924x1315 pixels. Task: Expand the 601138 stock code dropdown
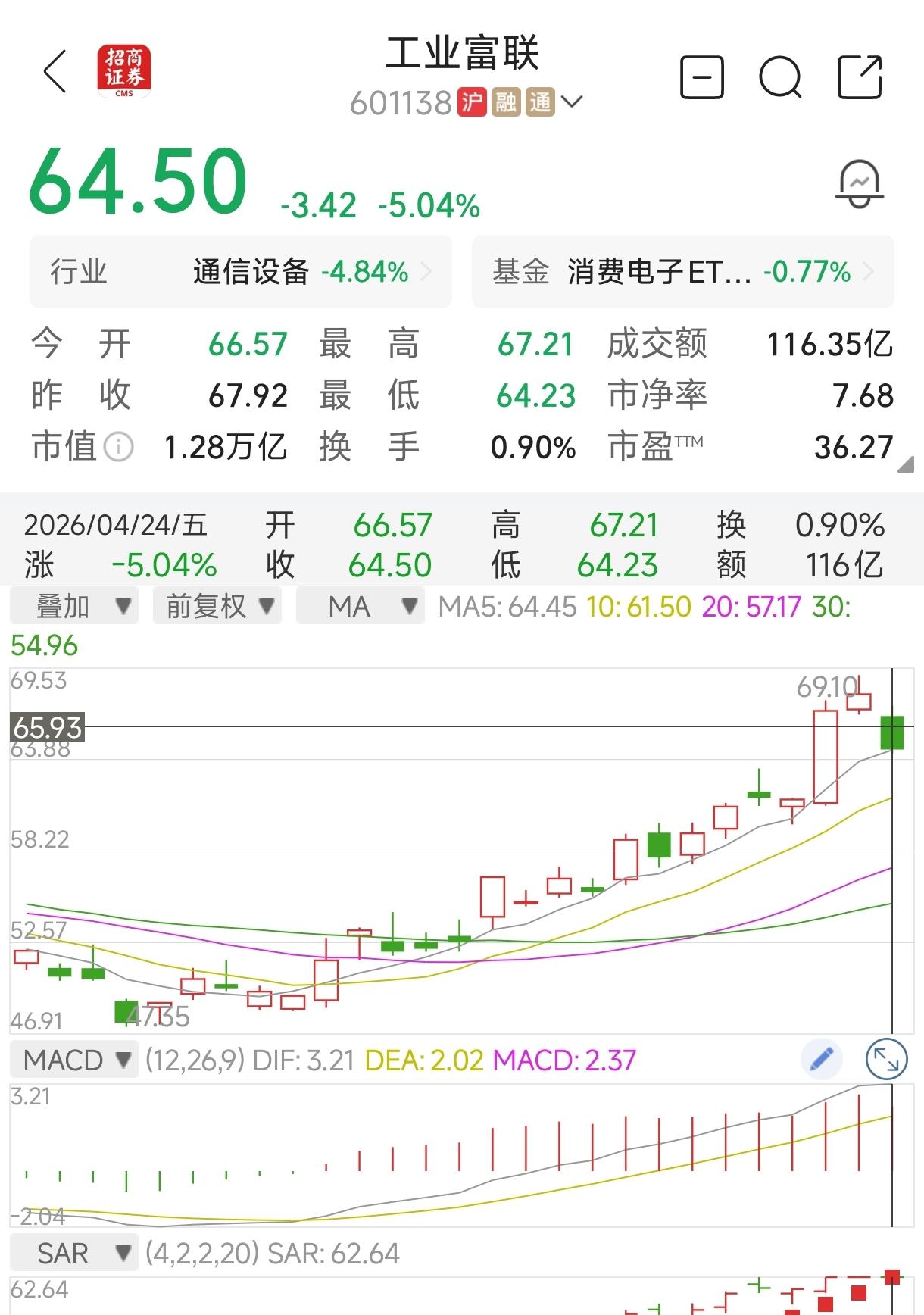point(572,102)
